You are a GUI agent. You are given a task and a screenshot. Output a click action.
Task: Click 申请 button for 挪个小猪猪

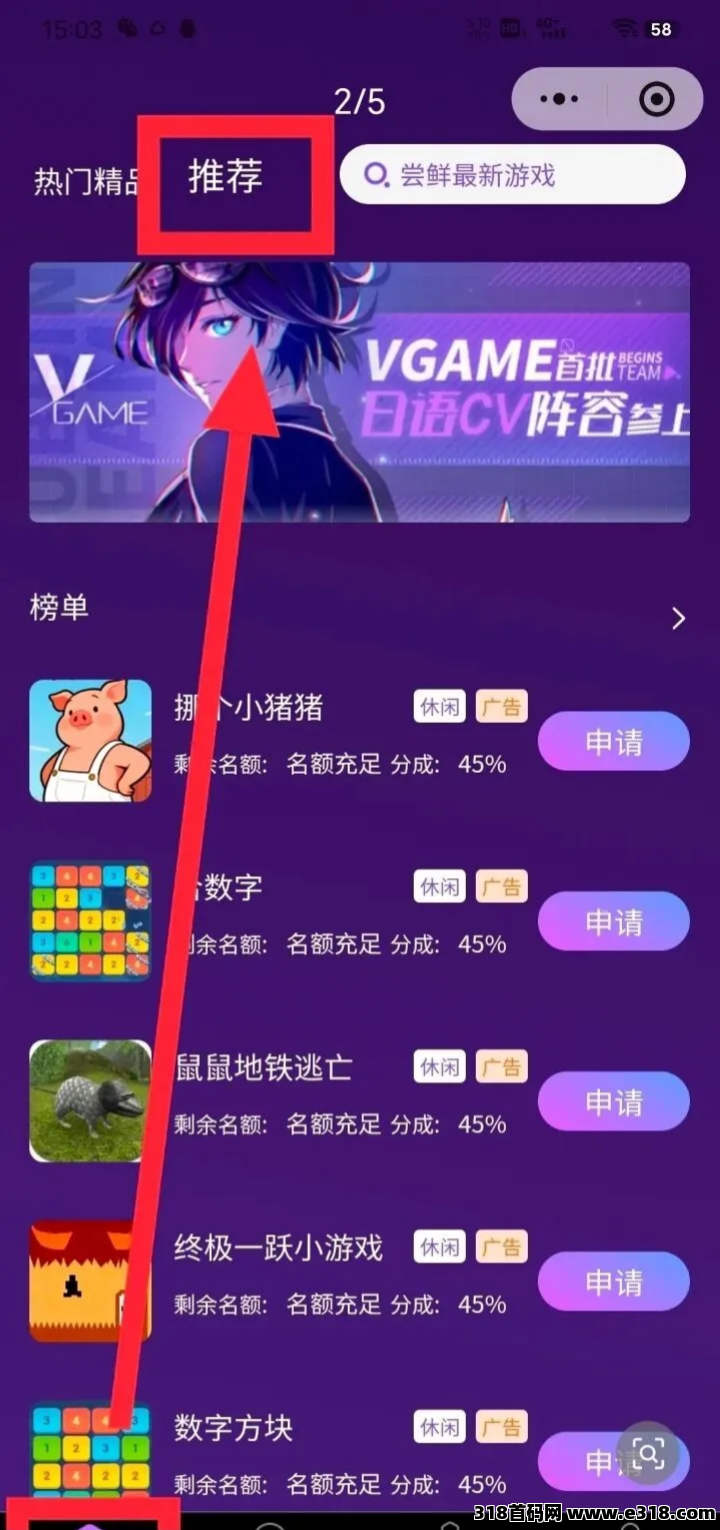(x=613, y=742)
